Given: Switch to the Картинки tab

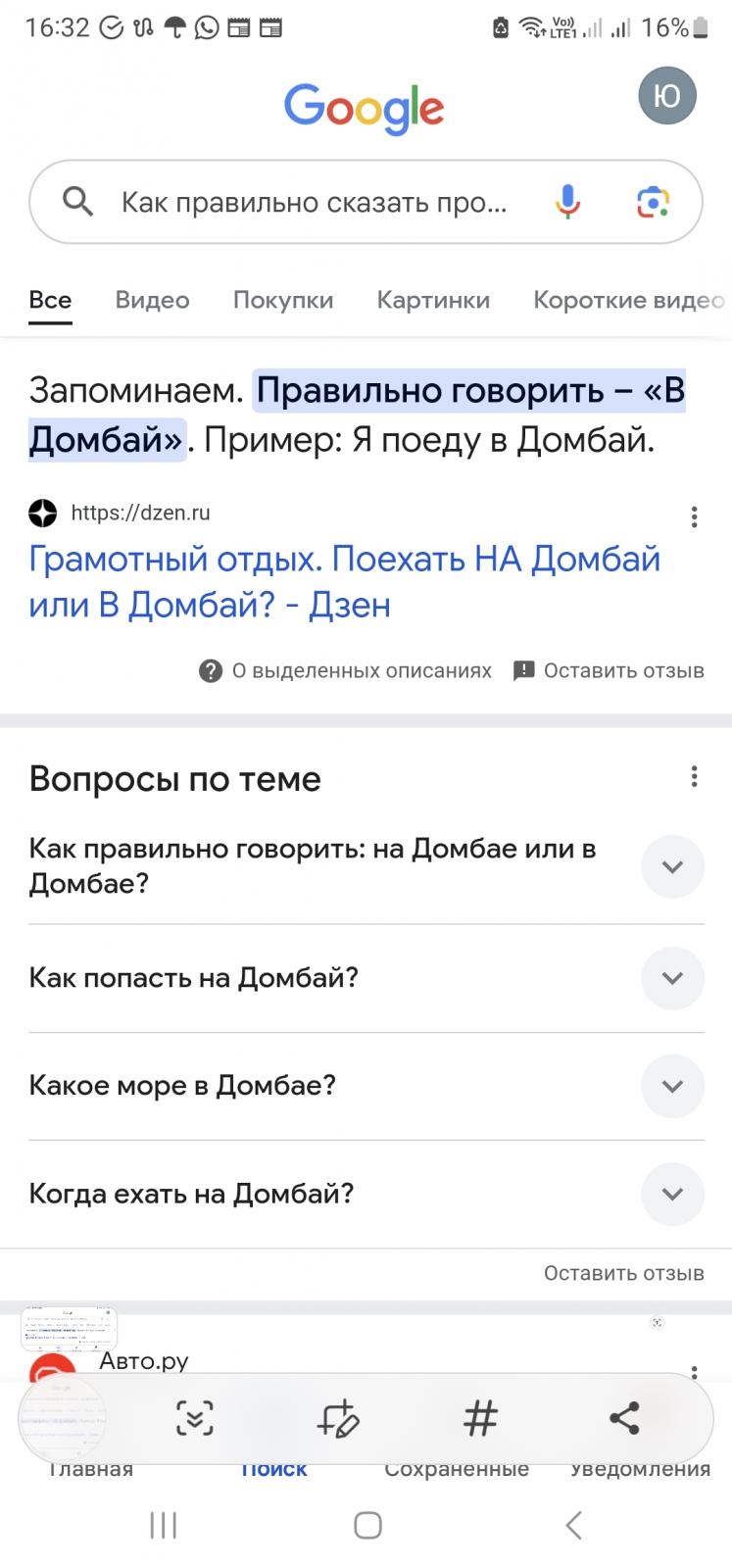Looking at the screenshot, I should (433, 300).
